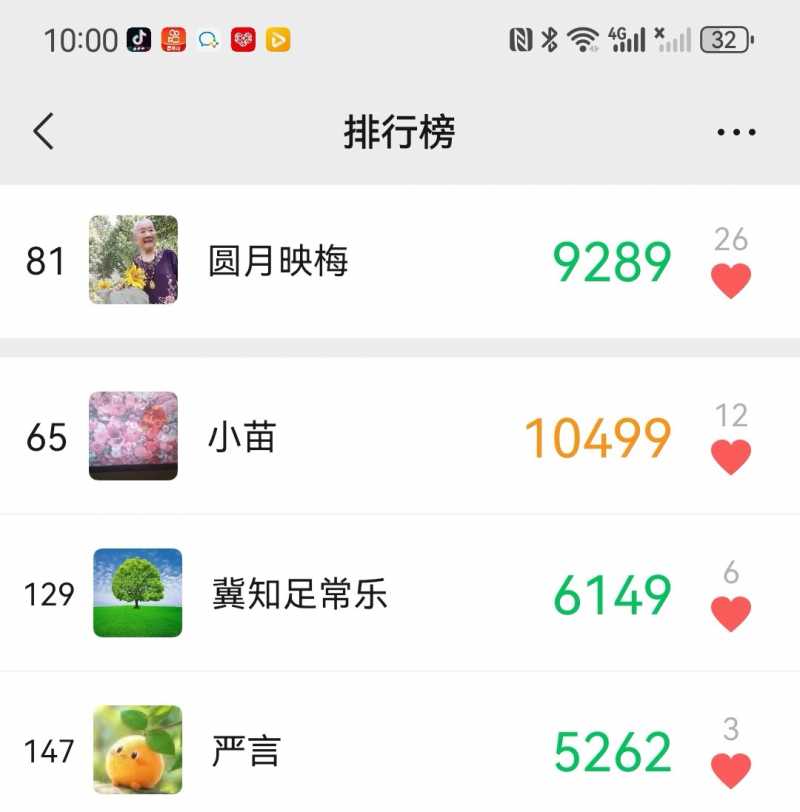Viewport: 800px width, 812px height.
Task: Give 严言 a heart
Action: pyautogui.click(x=731, y=770)
